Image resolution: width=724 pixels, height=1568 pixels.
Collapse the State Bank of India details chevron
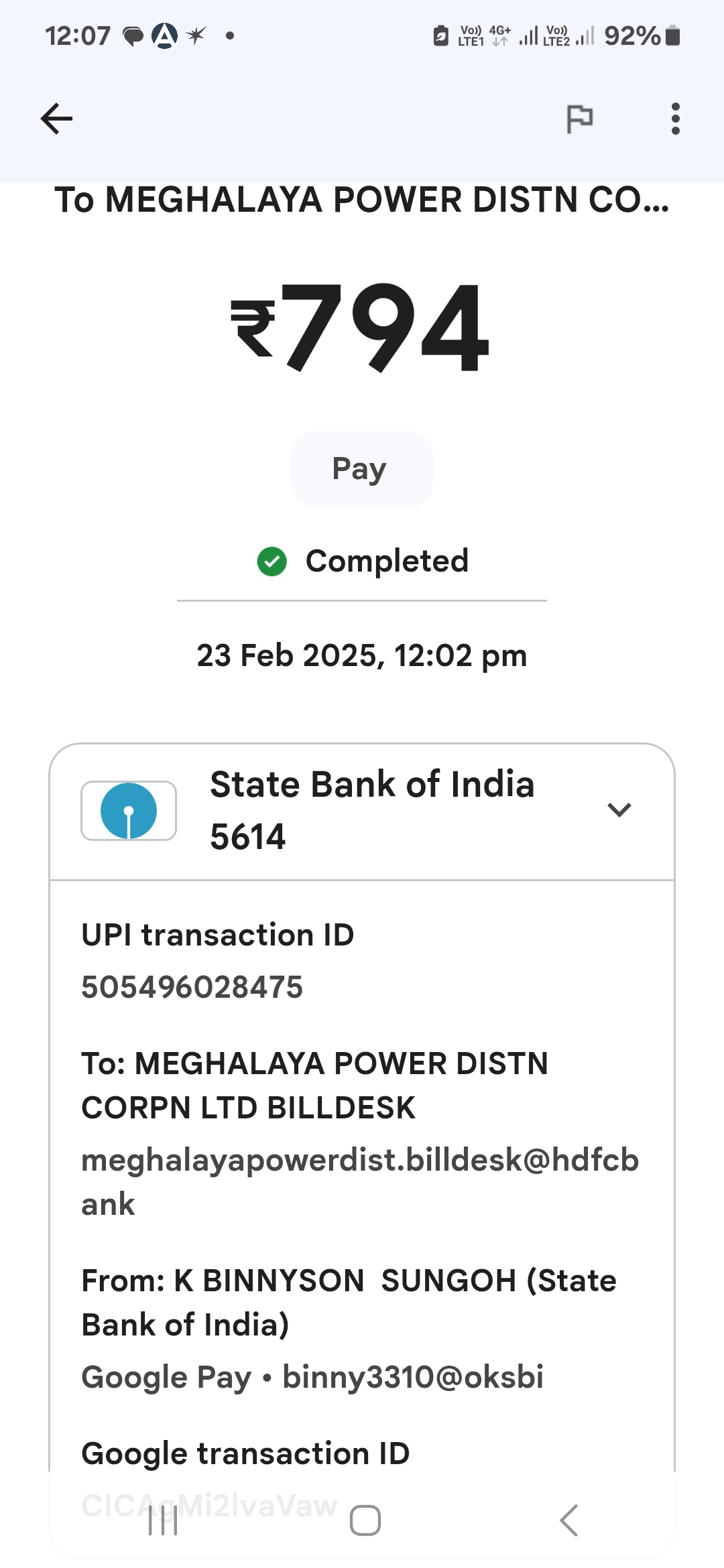[619, 809]
